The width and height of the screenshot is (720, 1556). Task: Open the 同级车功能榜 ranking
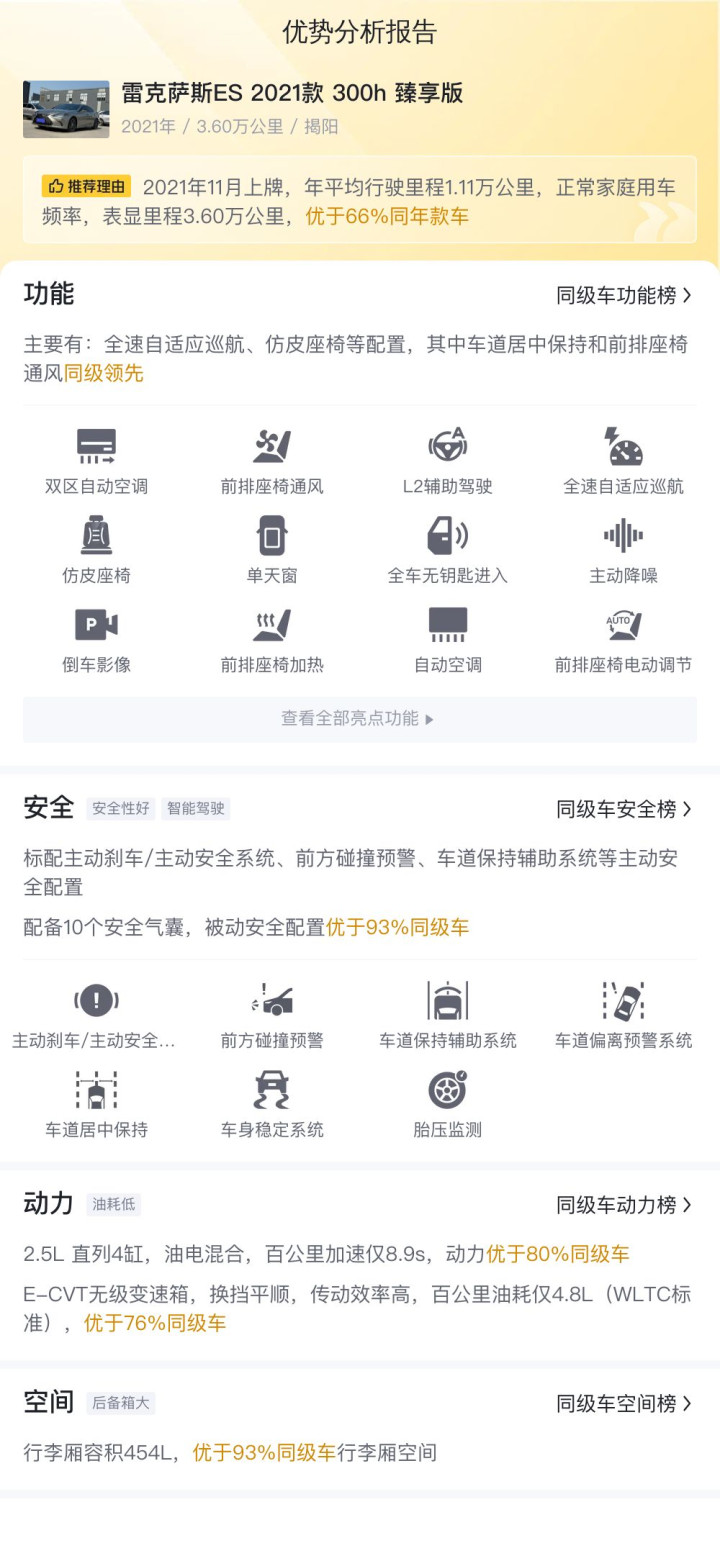click(624, 295)
